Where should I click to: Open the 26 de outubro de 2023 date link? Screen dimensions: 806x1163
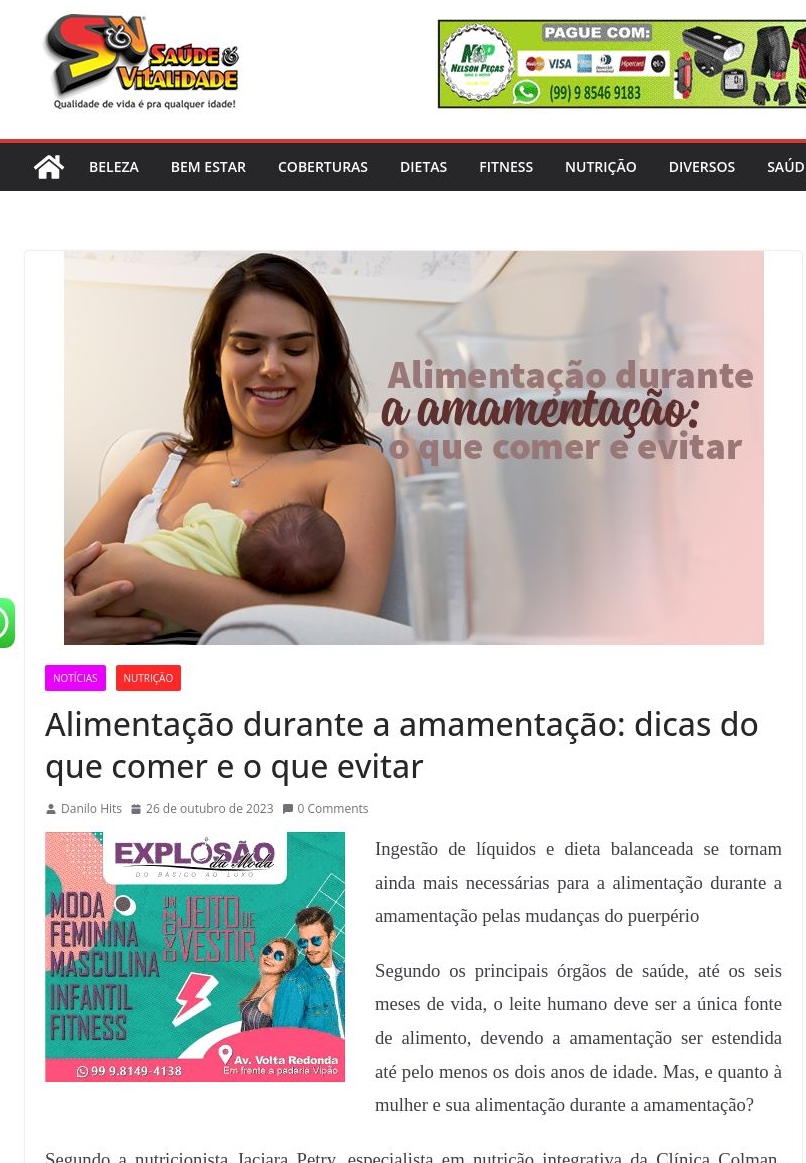[209, 809]
